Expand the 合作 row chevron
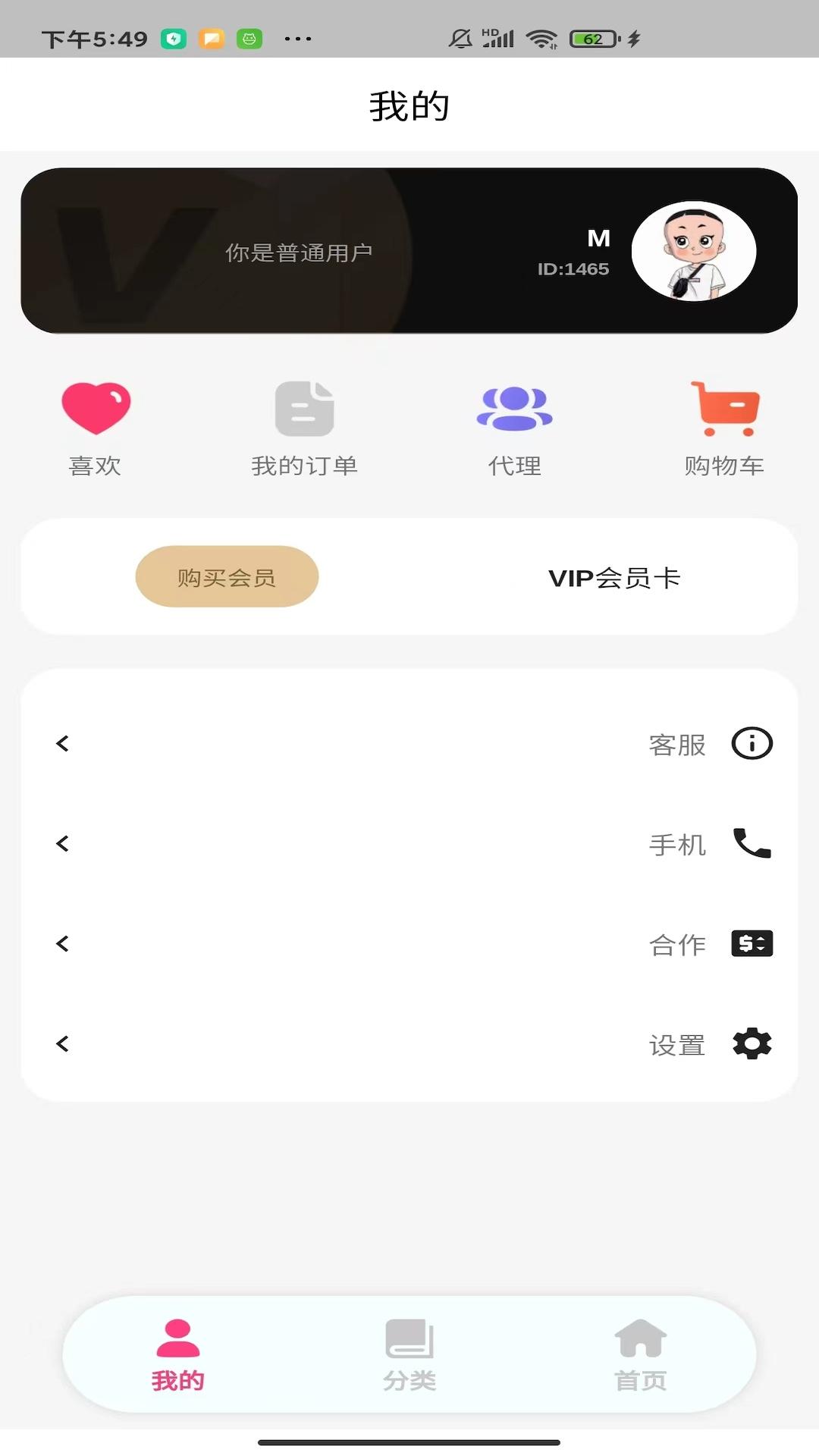 pos(62,943)
